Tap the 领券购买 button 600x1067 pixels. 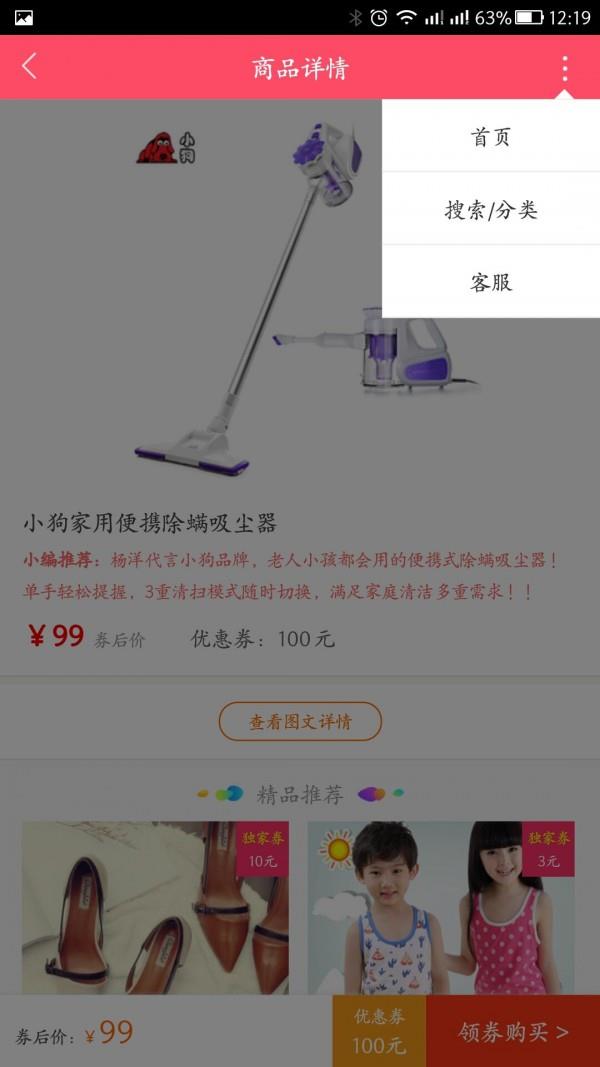(x=513, y=1031)
